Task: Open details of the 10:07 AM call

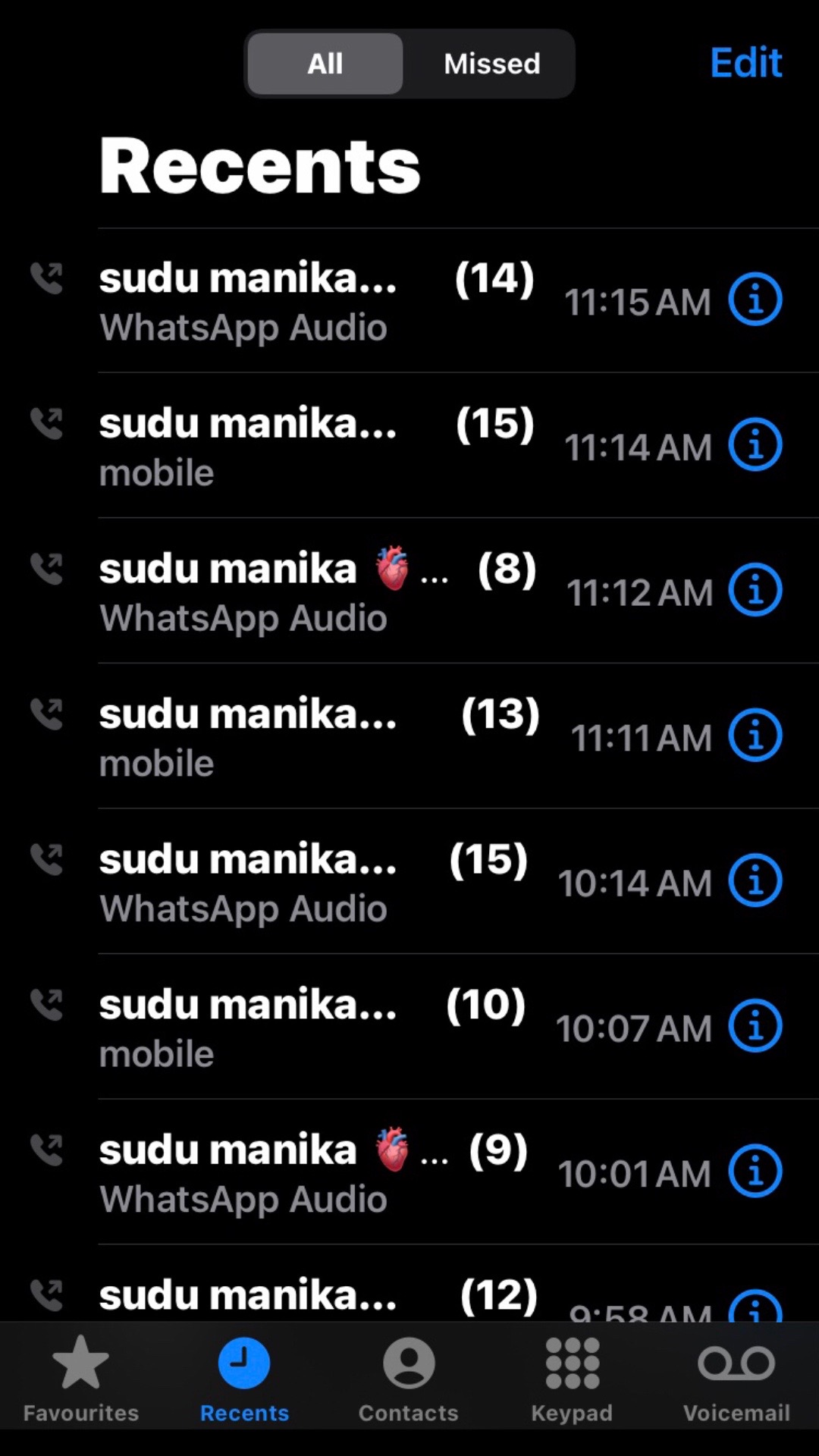Action: (755, 1026)
